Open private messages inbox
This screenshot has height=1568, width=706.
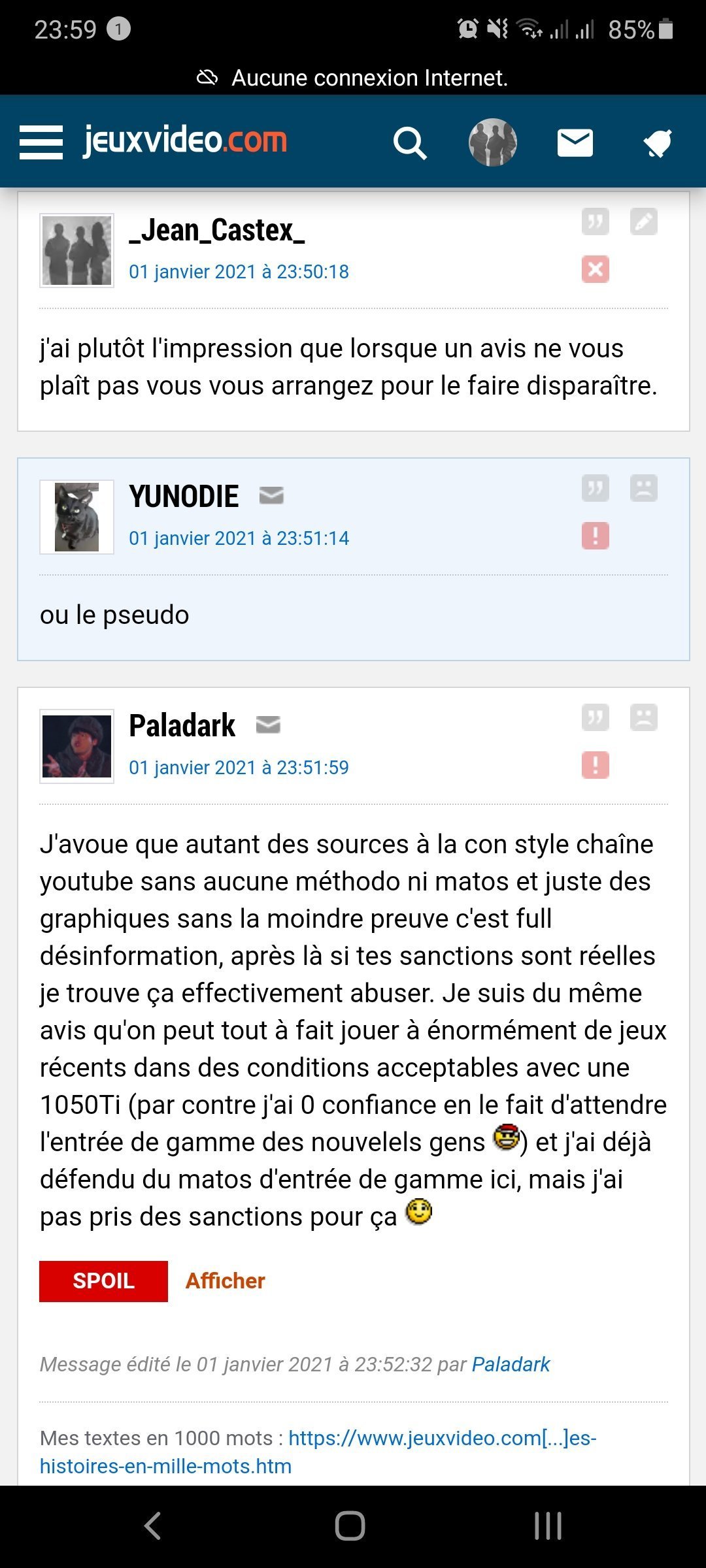575,143
